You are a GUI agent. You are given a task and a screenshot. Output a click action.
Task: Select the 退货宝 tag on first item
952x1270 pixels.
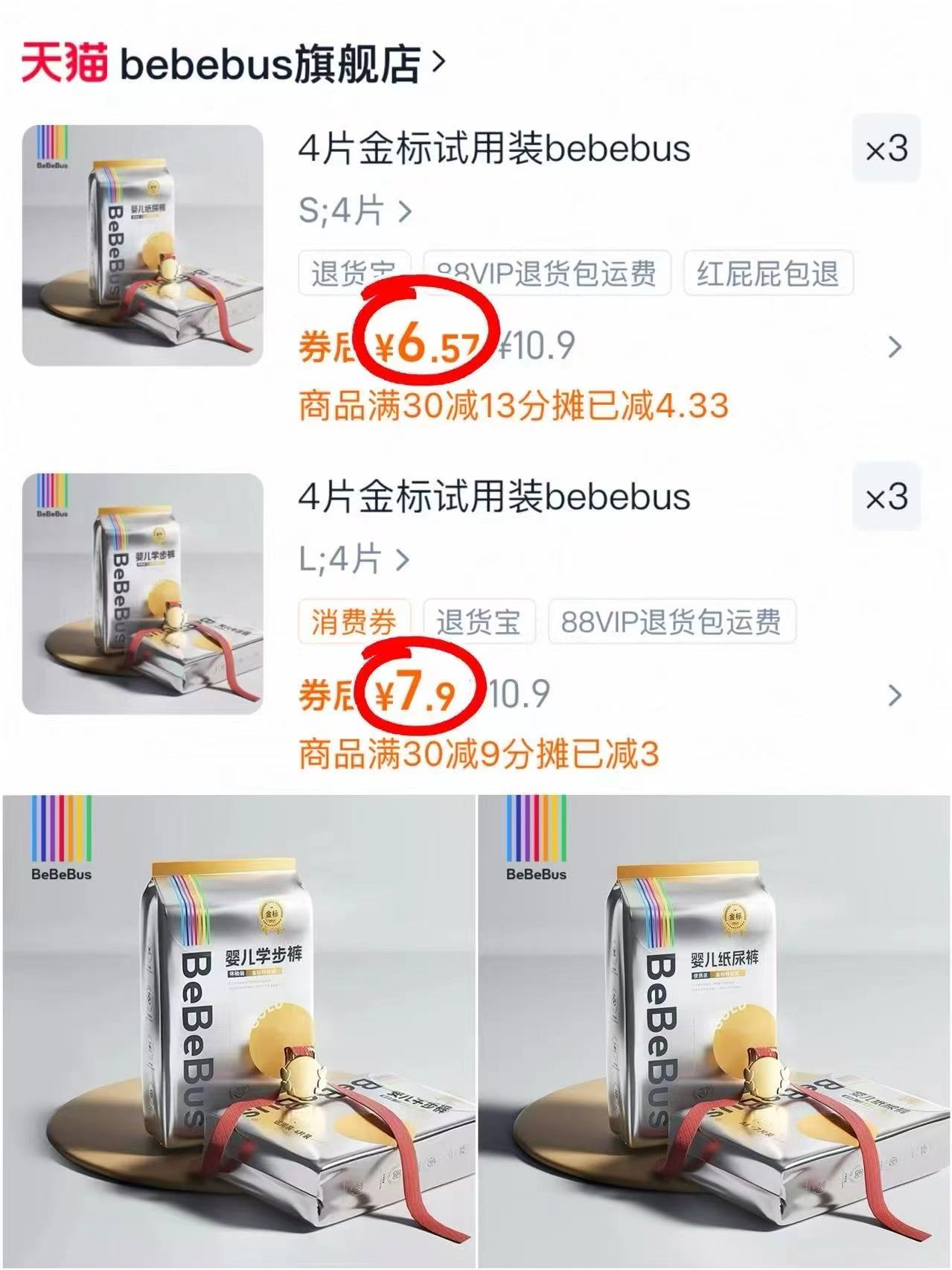click(x=356, y=274)
